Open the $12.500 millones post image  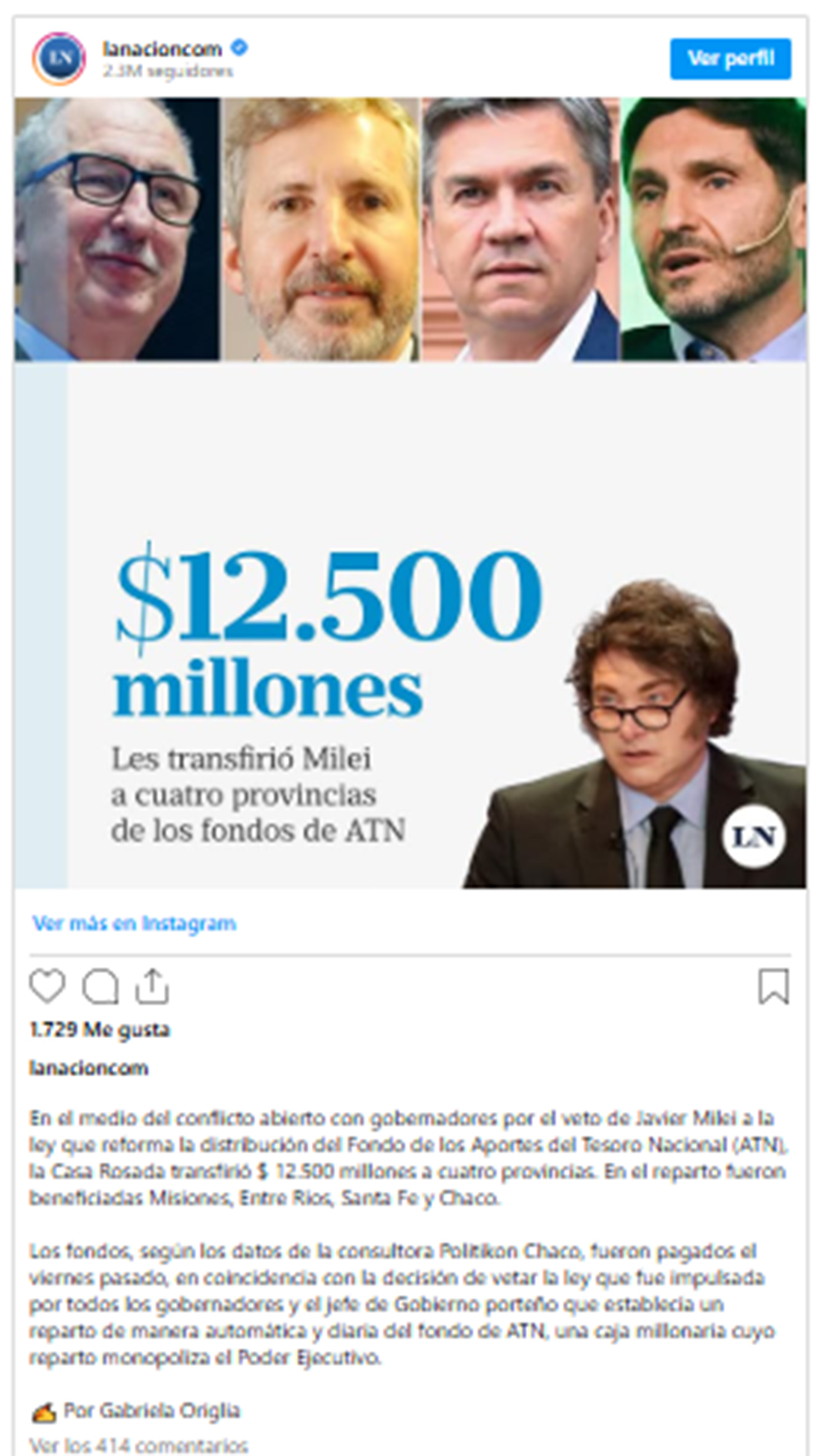point(409,623)
